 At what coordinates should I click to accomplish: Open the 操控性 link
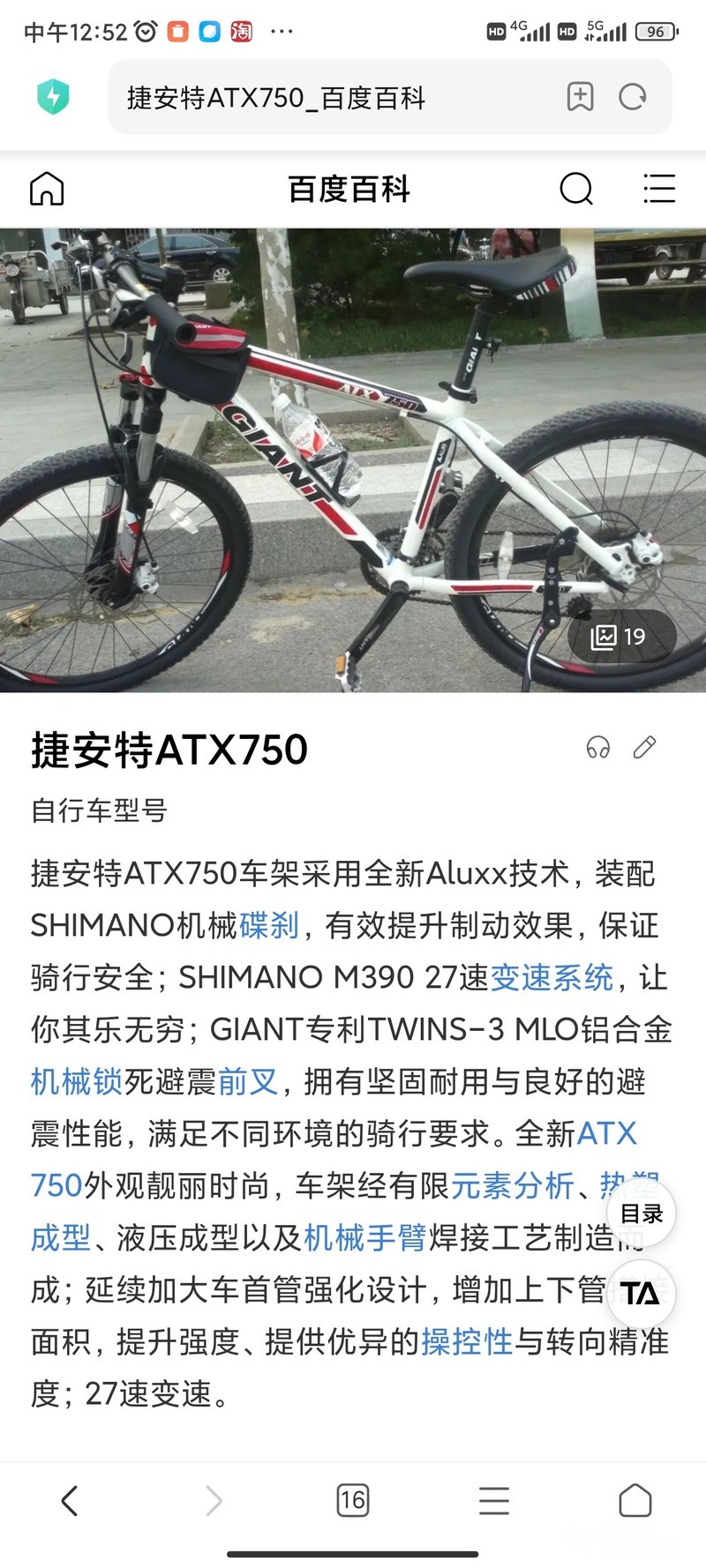tap(467, 1342)
